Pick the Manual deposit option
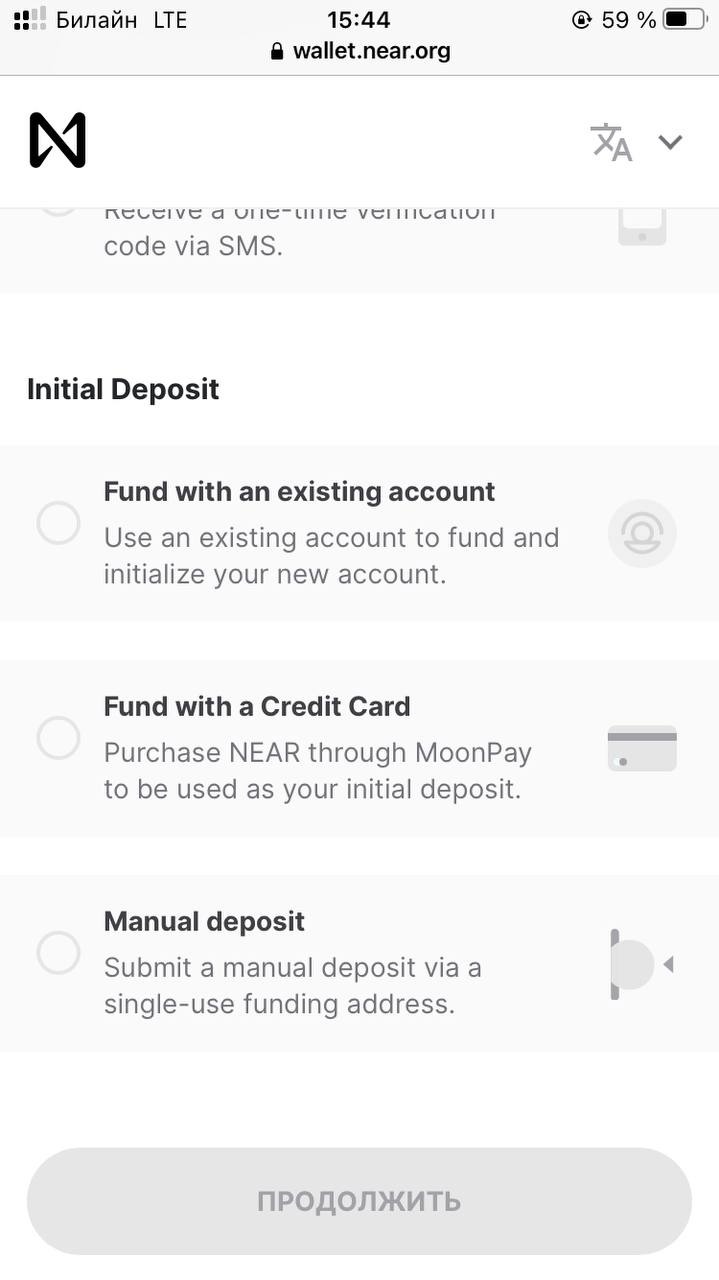This screenshot has height=1280, width=719. coord(58,953)
